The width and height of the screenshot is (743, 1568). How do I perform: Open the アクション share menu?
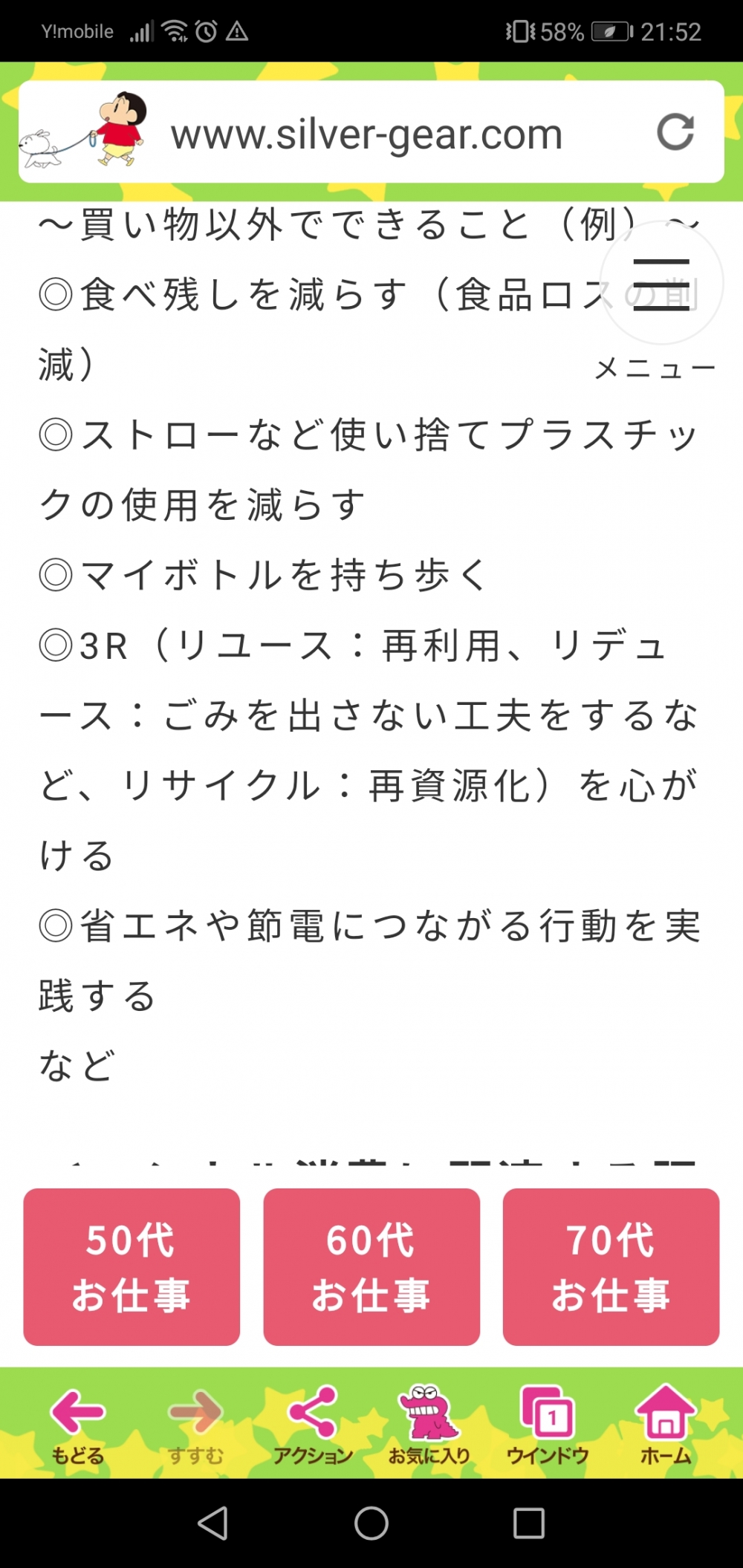[313, 1425]
